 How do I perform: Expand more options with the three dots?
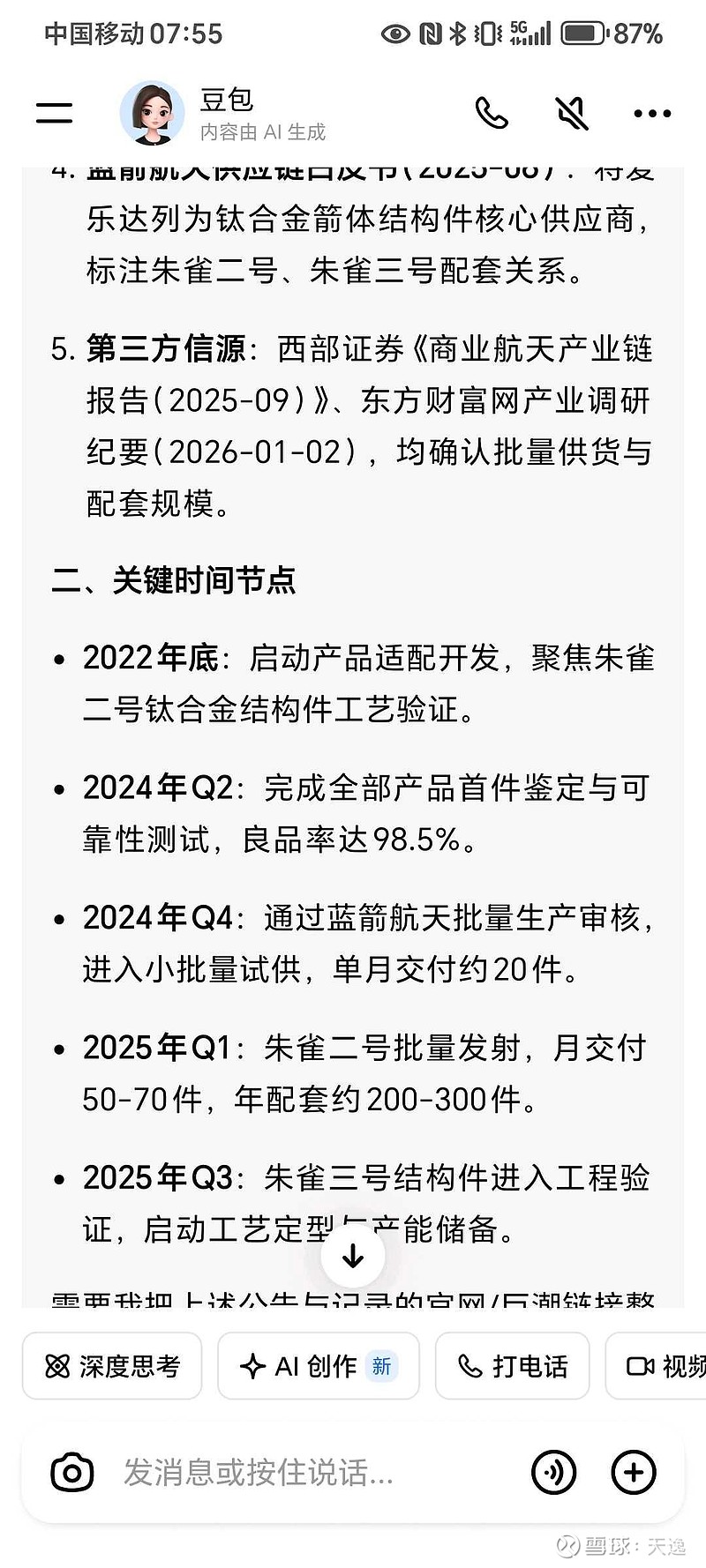(x=650, y=113)
